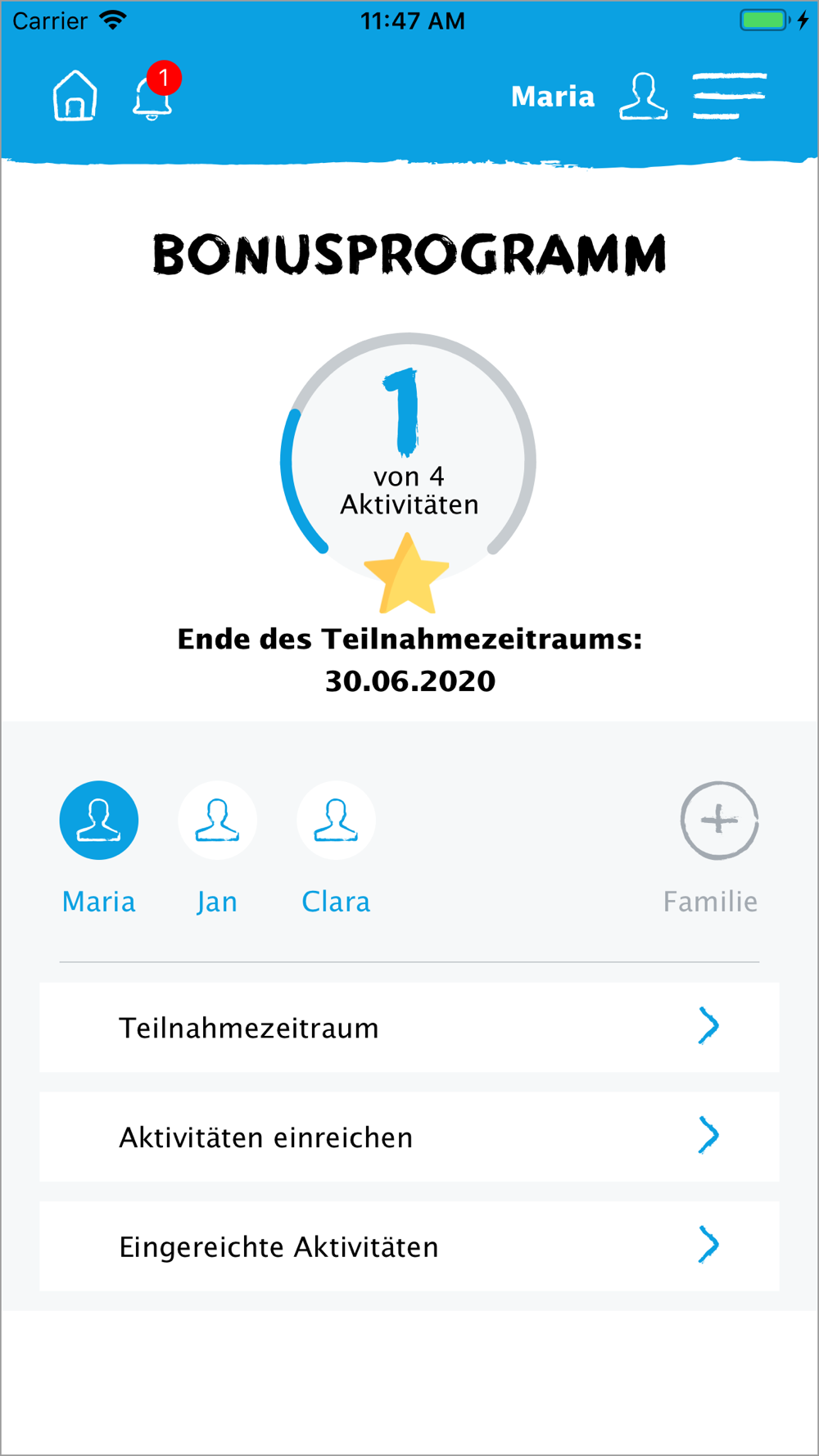Open the notifications bell
This screenshot has height=1456, width=819.
pos(154,93)
